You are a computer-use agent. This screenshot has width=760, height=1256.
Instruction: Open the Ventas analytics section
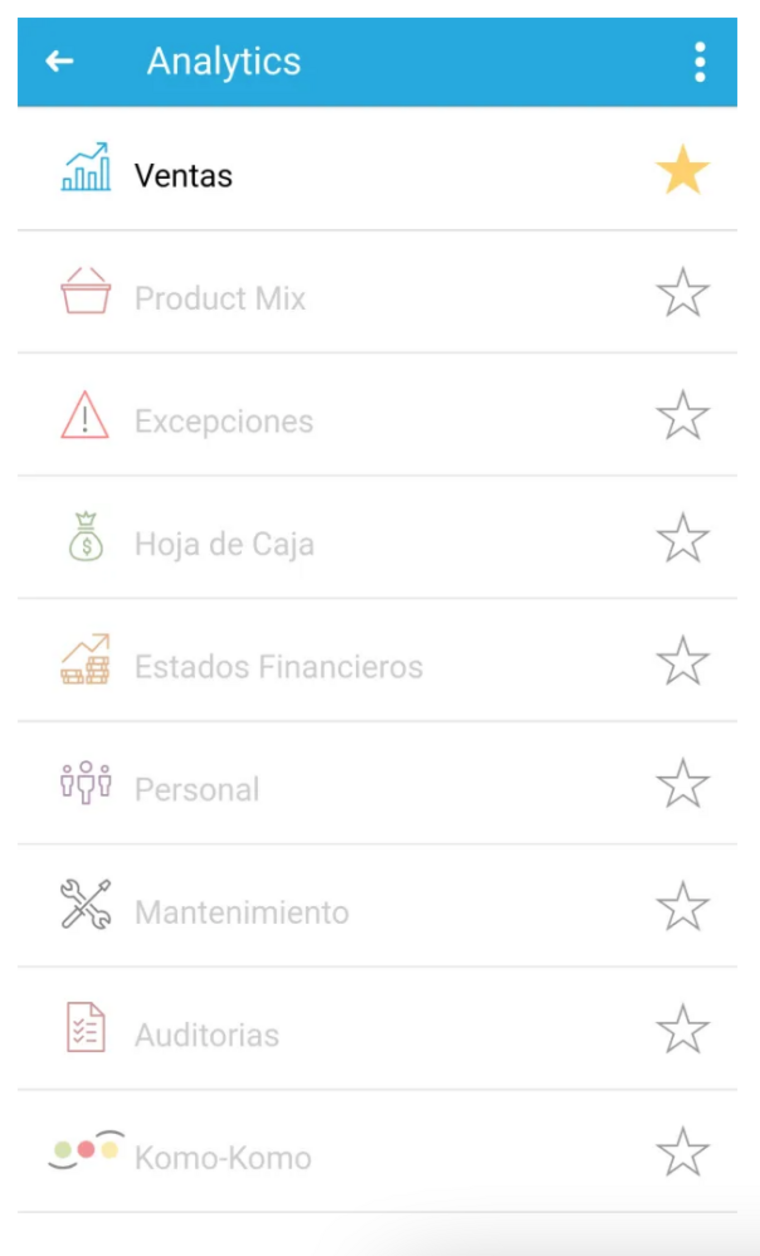click(377, 169)
